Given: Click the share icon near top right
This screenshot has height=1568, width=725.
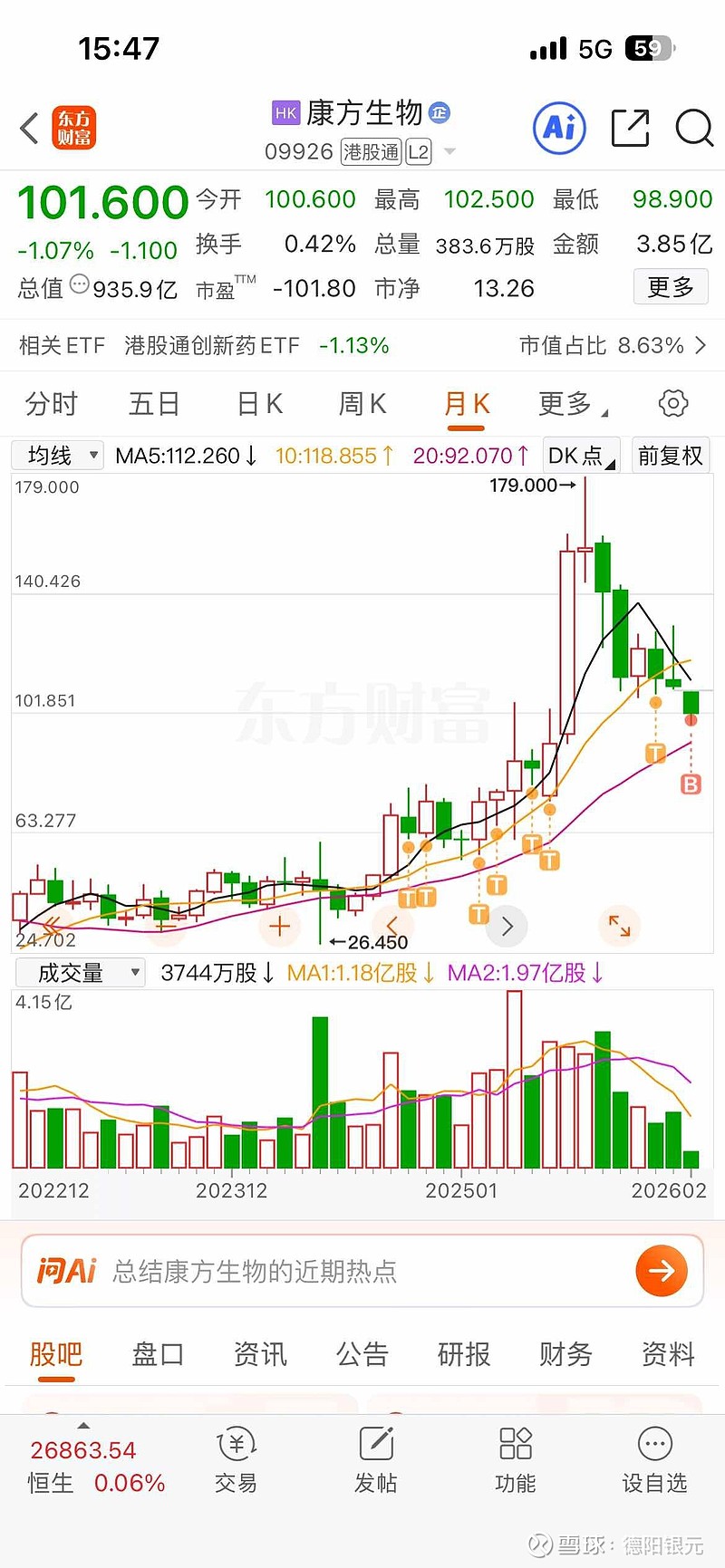Looking at the screenshot, I should [629, 128].
